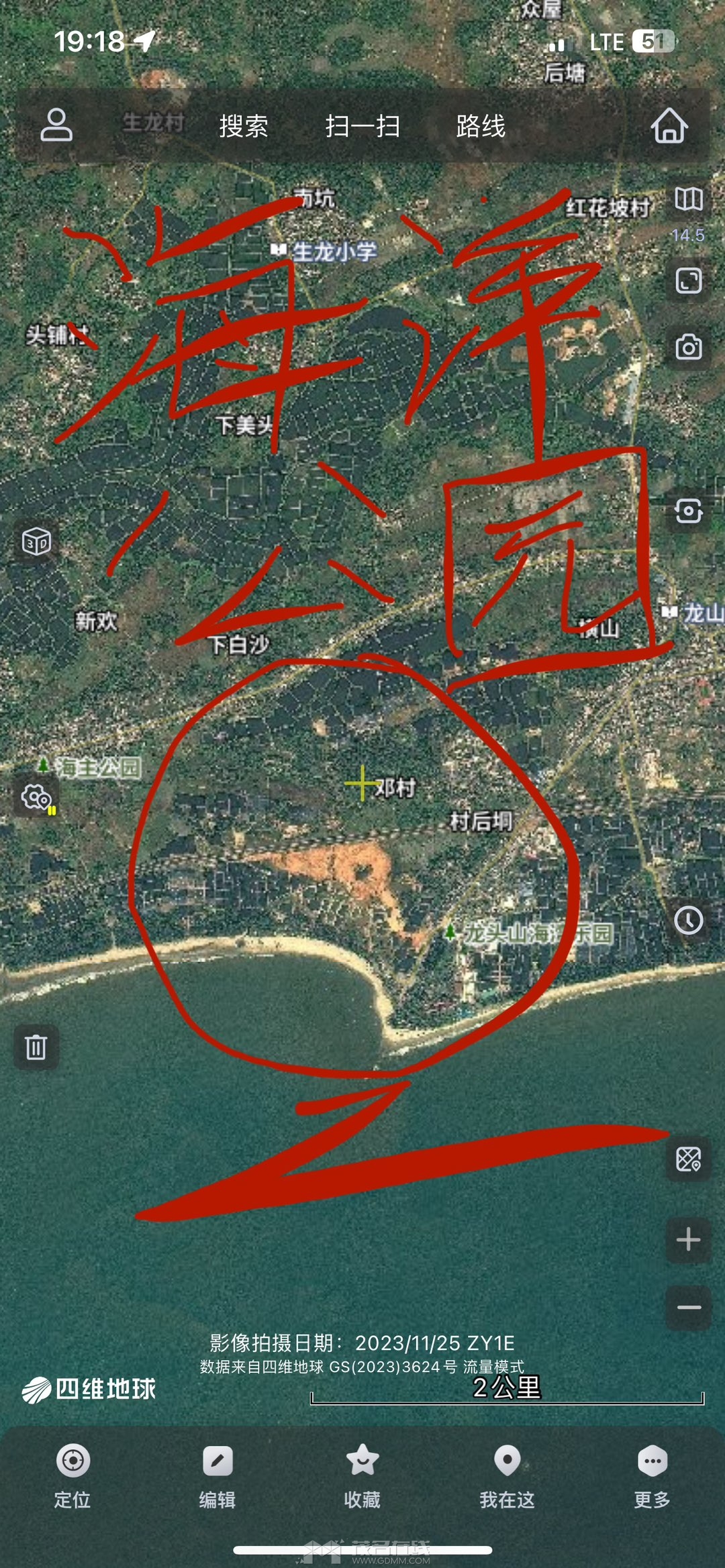
Task: Zoom out with the minus button
Action: (689, 1307)
